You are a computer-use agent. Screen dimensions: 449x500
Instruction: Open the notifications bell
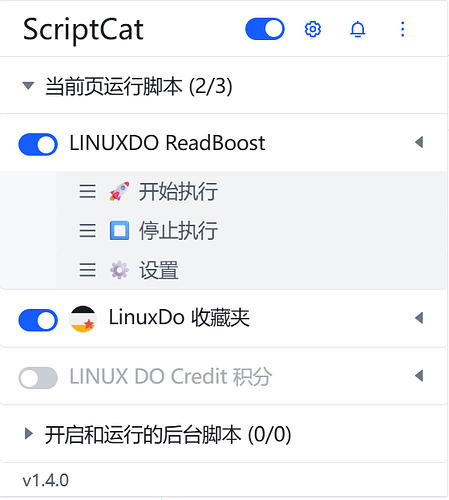click(358, 29)
